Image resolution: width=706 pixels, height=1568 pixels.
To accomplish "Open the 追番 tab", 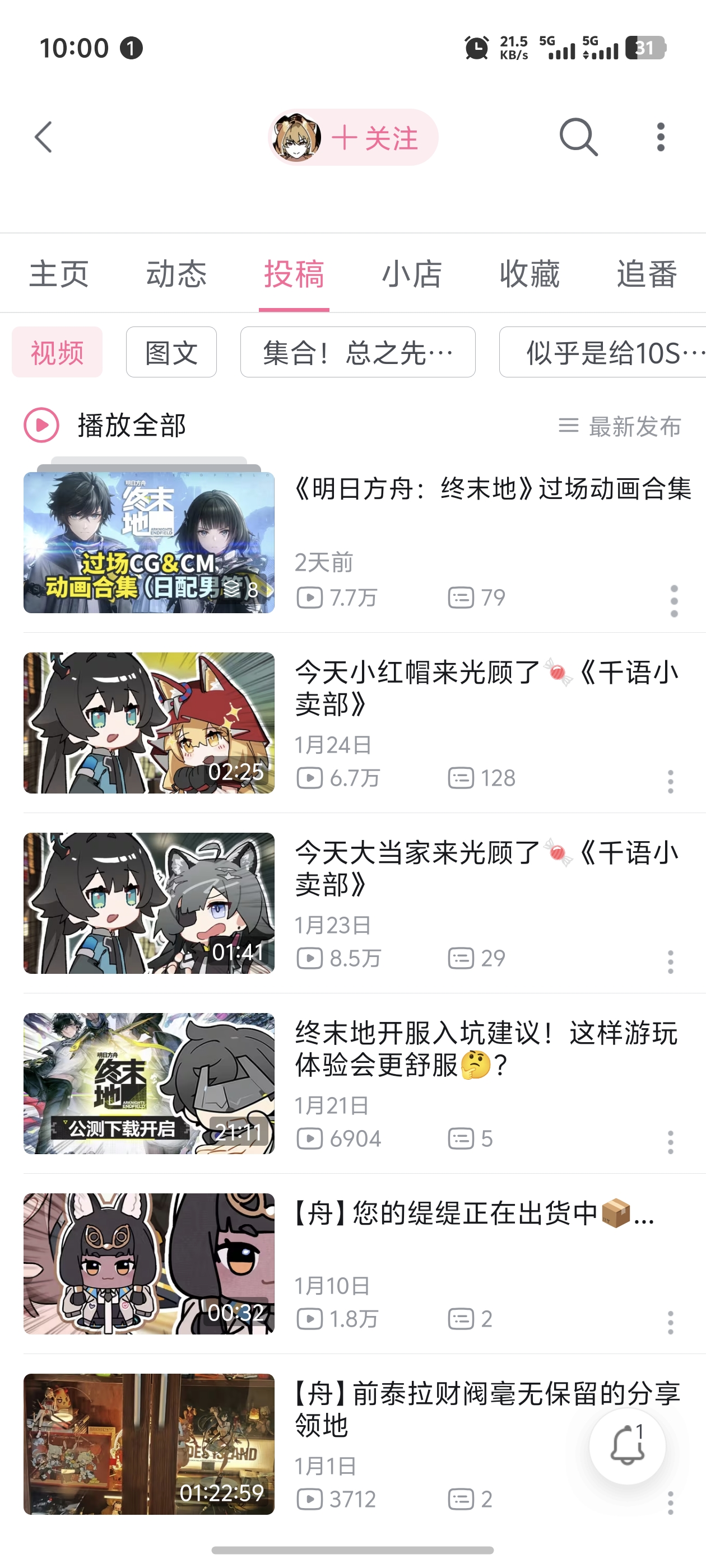I will [646, 274].
